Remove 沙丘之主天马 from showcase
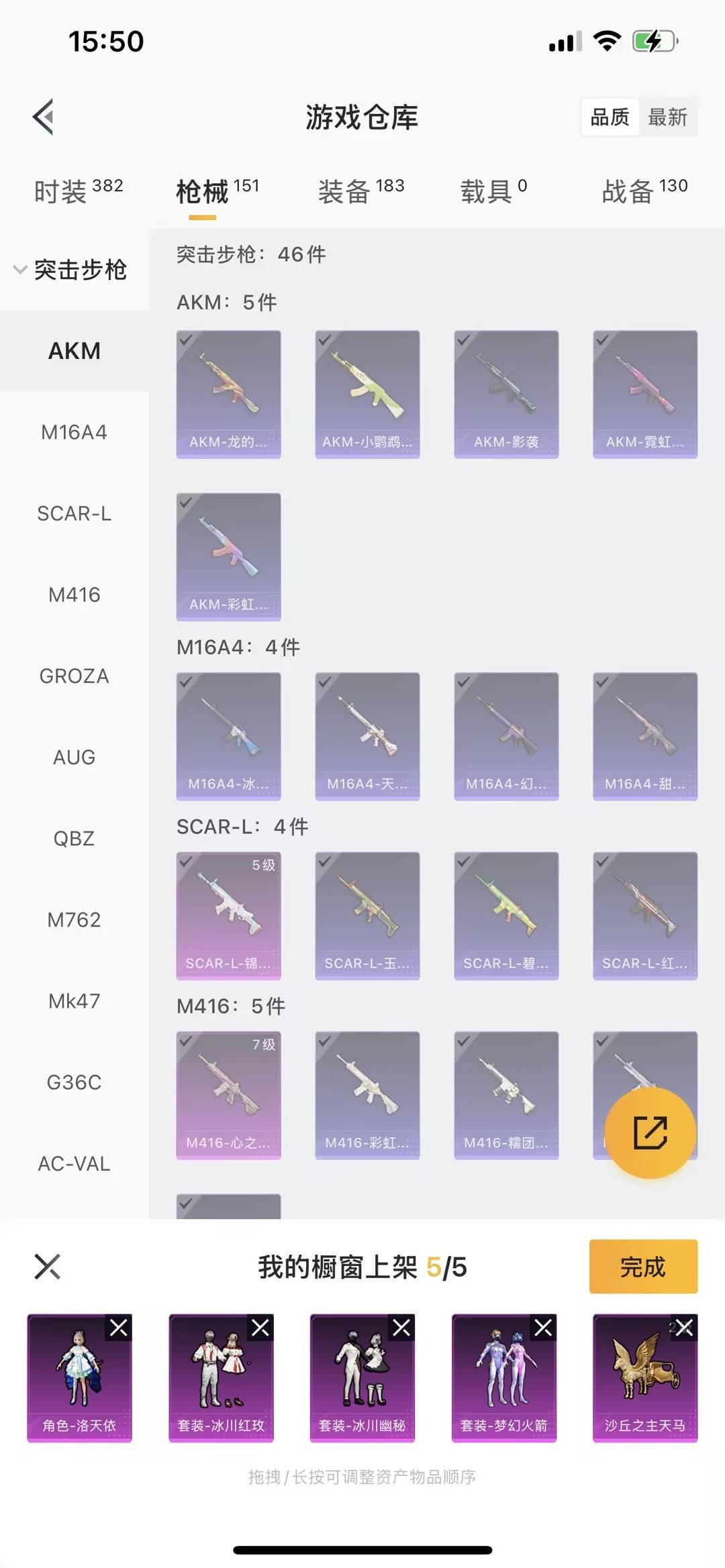 click(684, 1328)
